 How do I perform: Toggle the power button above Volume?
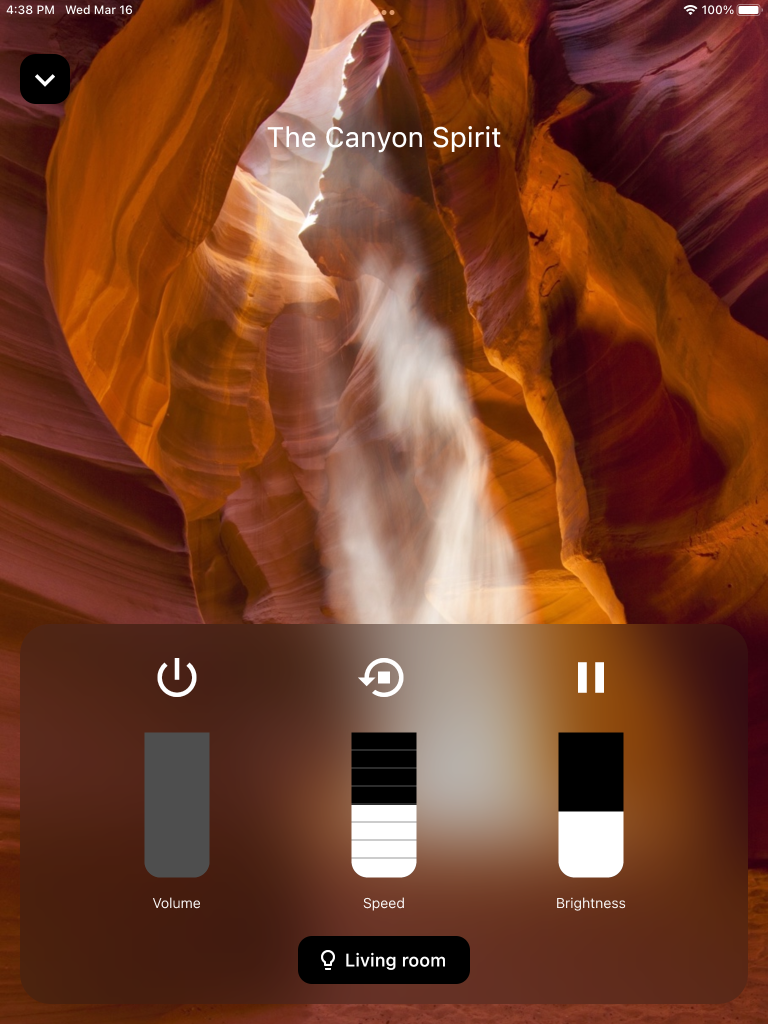coord(177,678)
